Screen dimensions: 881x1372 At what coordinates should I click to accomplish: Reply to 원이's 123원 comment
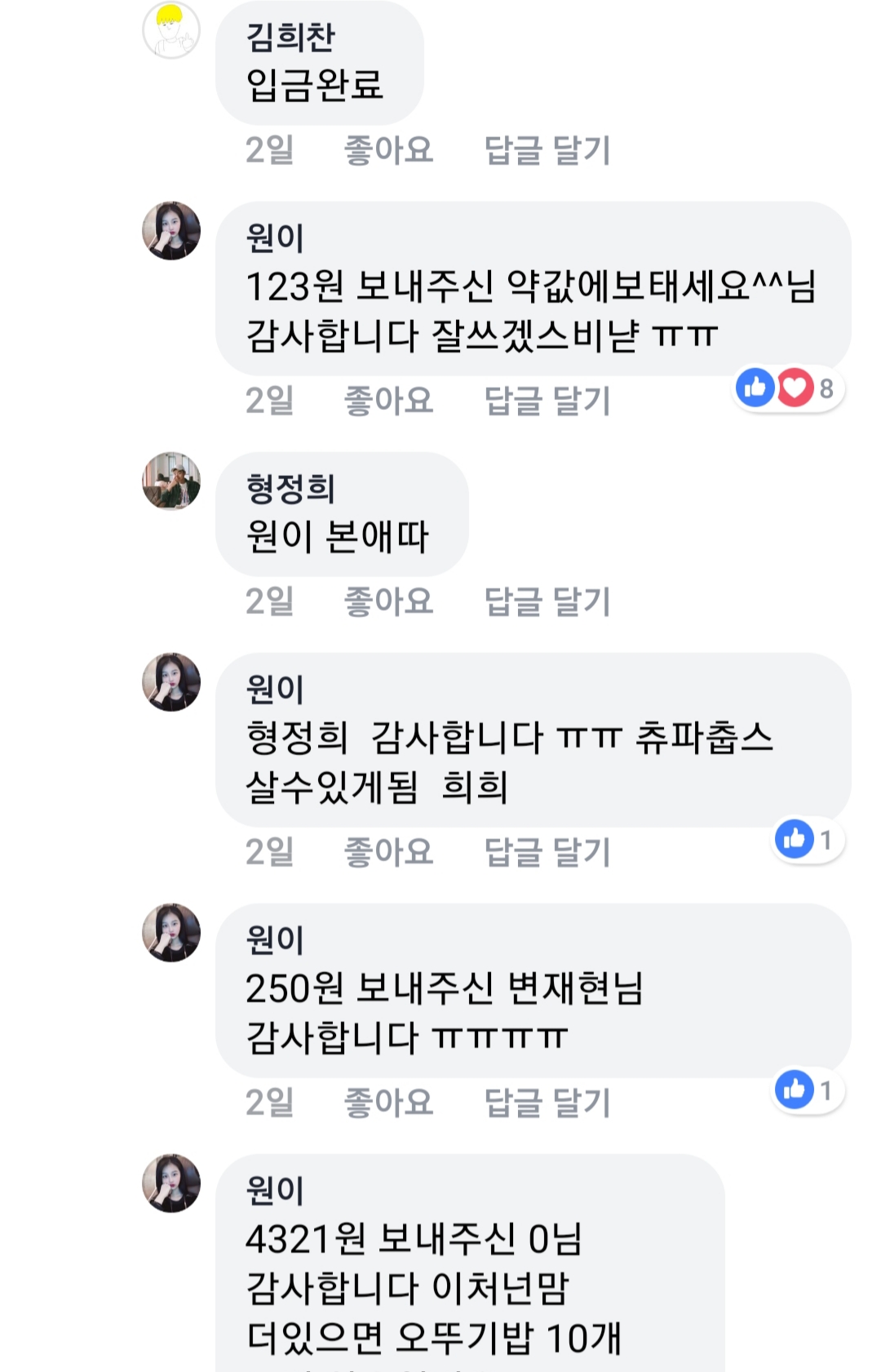click(547, 401)
